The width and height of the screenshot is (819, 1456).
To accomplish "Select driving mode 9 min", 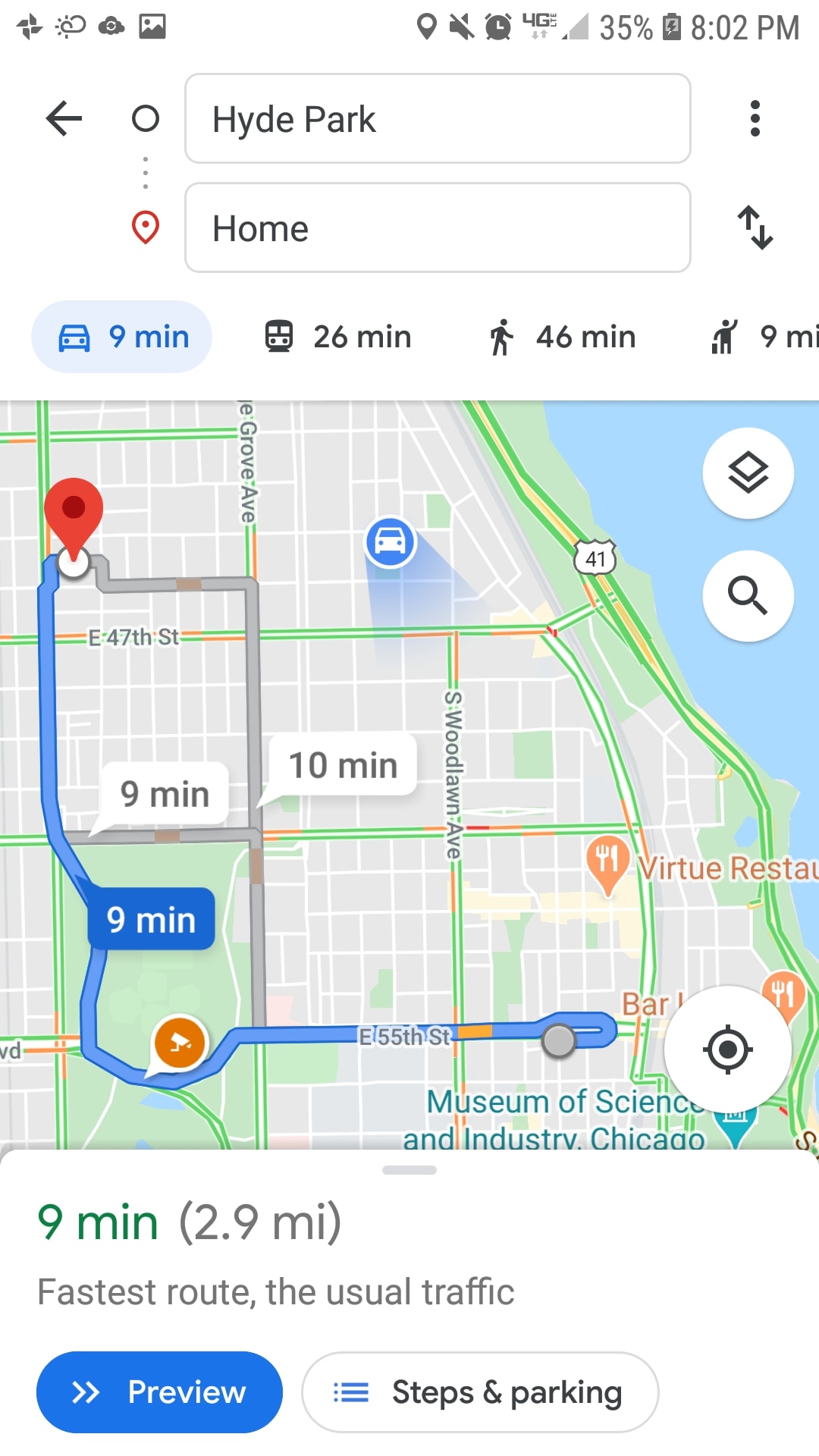I will [x=122, y=337].
